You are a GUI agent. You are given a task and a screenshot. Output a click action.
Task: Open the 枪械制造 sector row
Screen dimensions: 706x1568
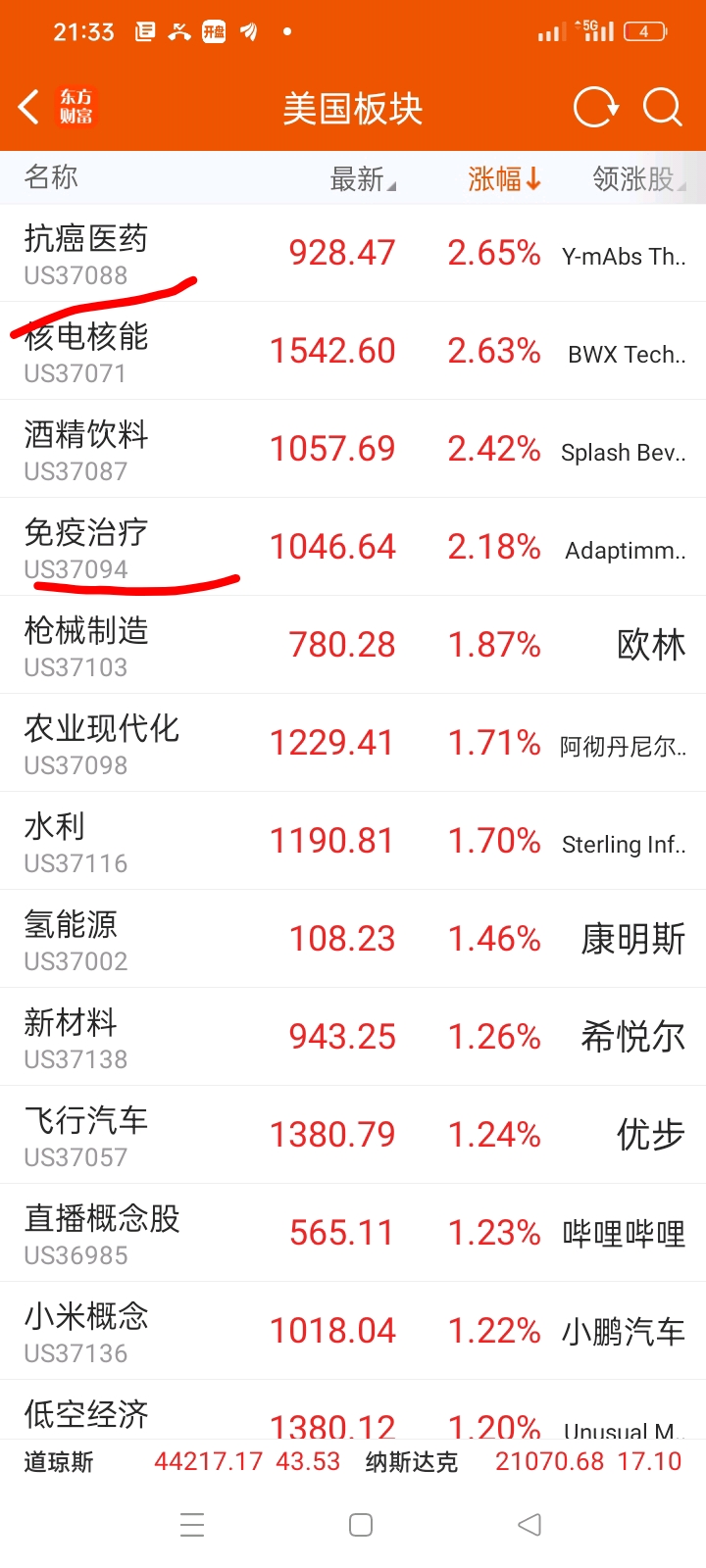[353, 645]
